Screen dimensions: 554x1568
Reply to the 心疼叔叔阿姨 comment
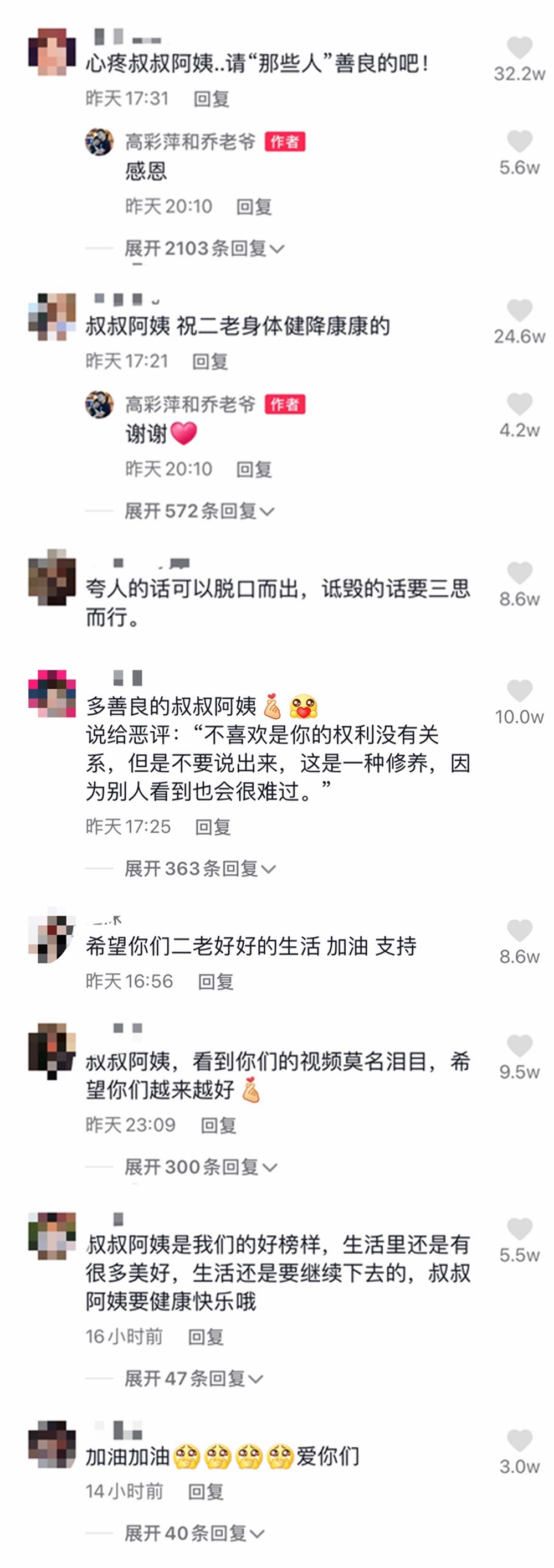pyautogui.click(x=211, y=99)
